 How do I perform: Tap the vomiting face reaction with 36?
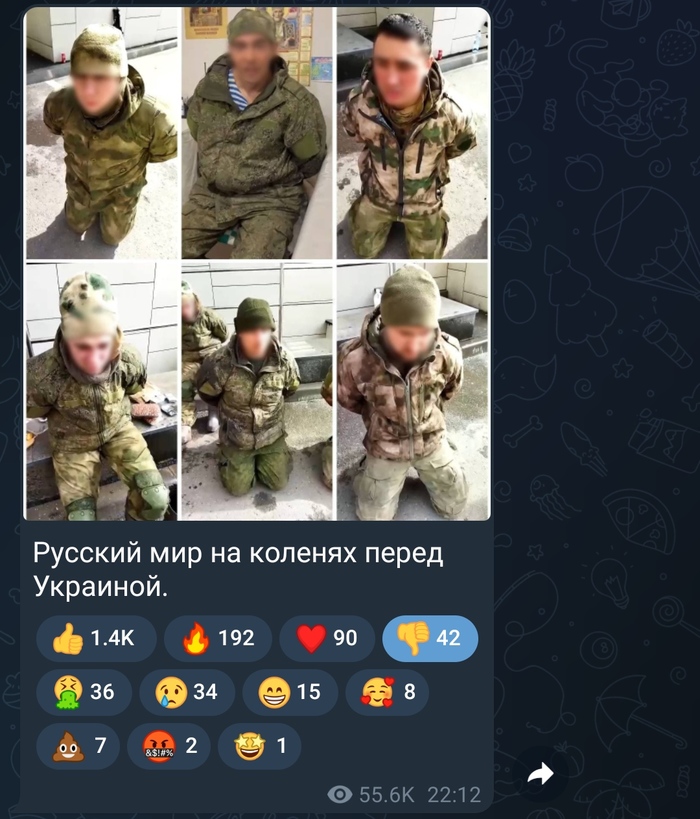pyautogui.click(x=83, y=692)
